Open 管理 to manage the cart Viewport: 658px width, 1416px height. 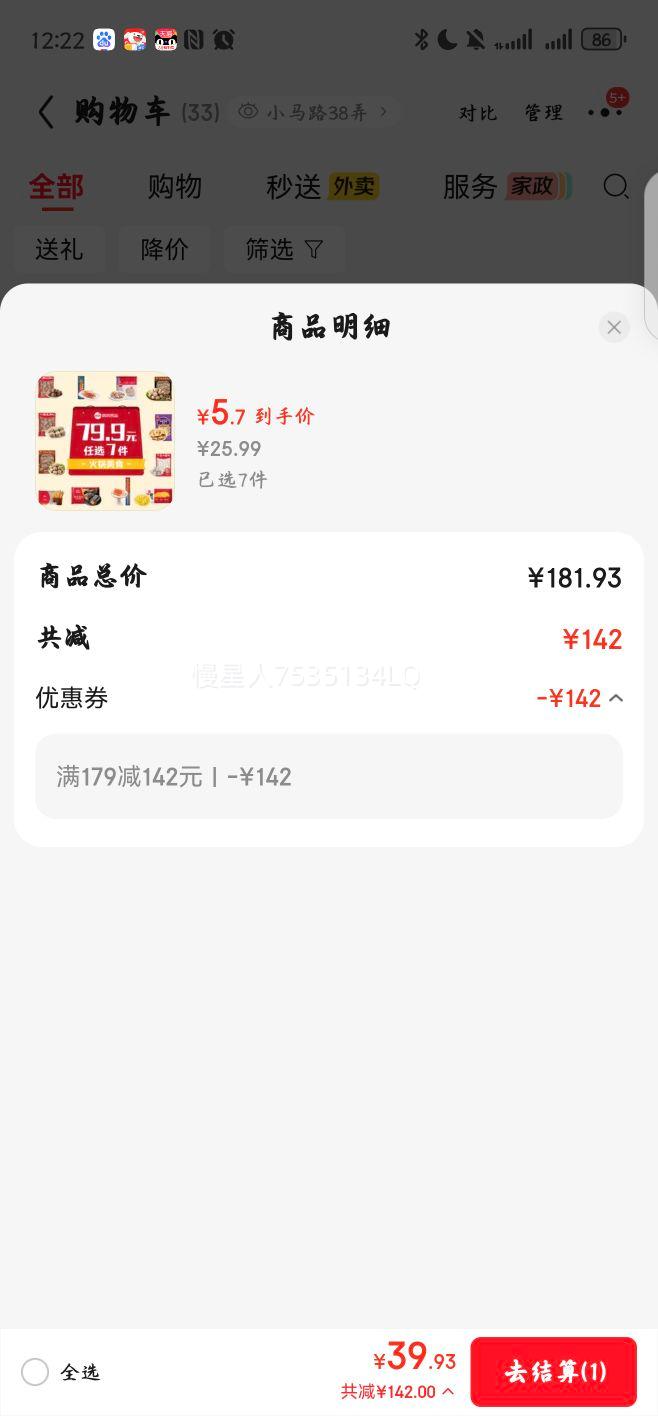[x=544, y=113]
